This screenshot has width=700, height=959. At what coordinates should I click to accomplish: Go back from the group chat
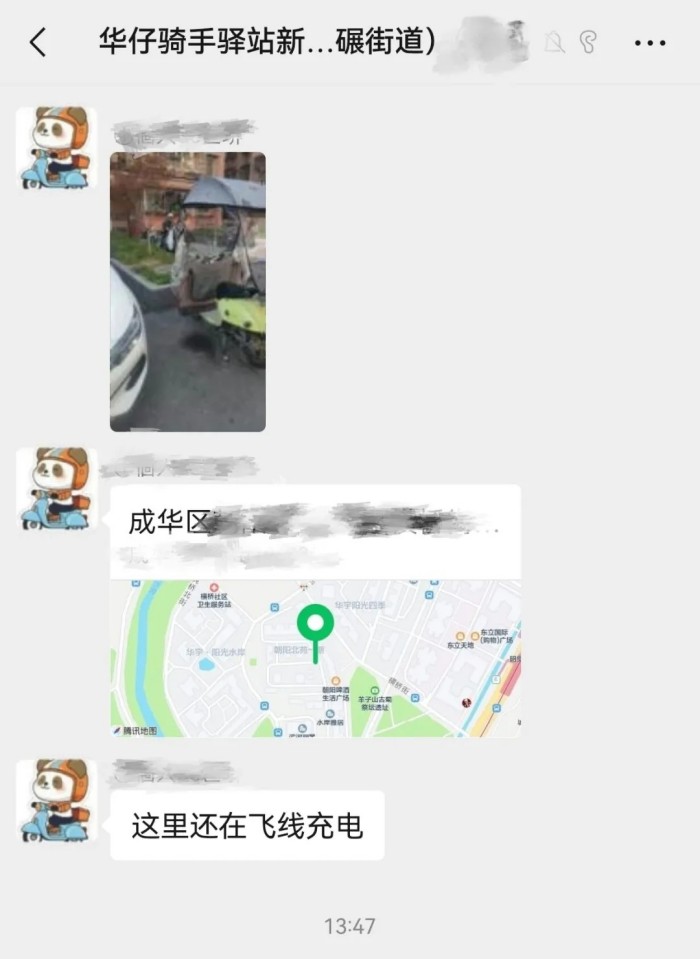tap(38, 43)
